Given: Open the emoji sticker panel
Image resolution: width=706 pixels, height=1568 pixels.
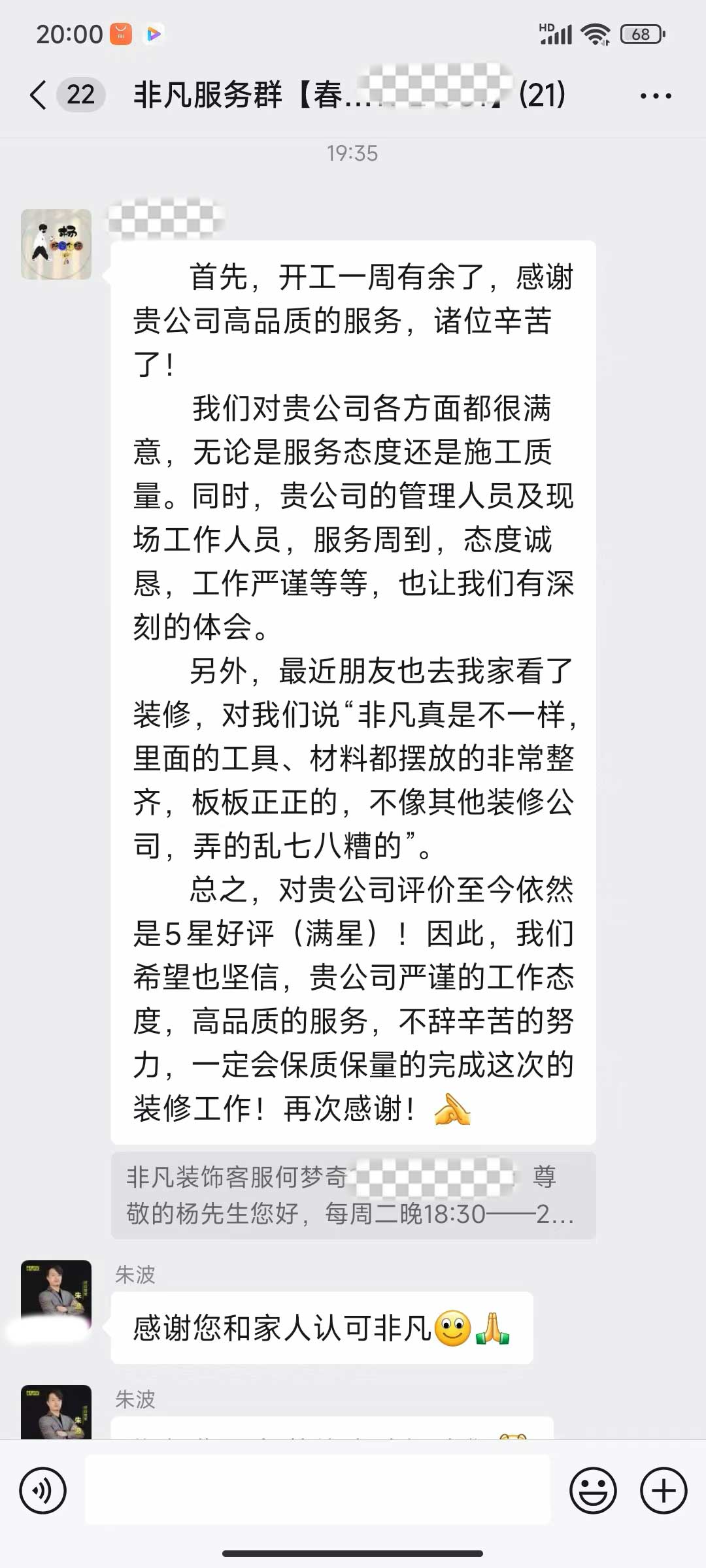Looking at the screenshot, I should [593, 1491].
